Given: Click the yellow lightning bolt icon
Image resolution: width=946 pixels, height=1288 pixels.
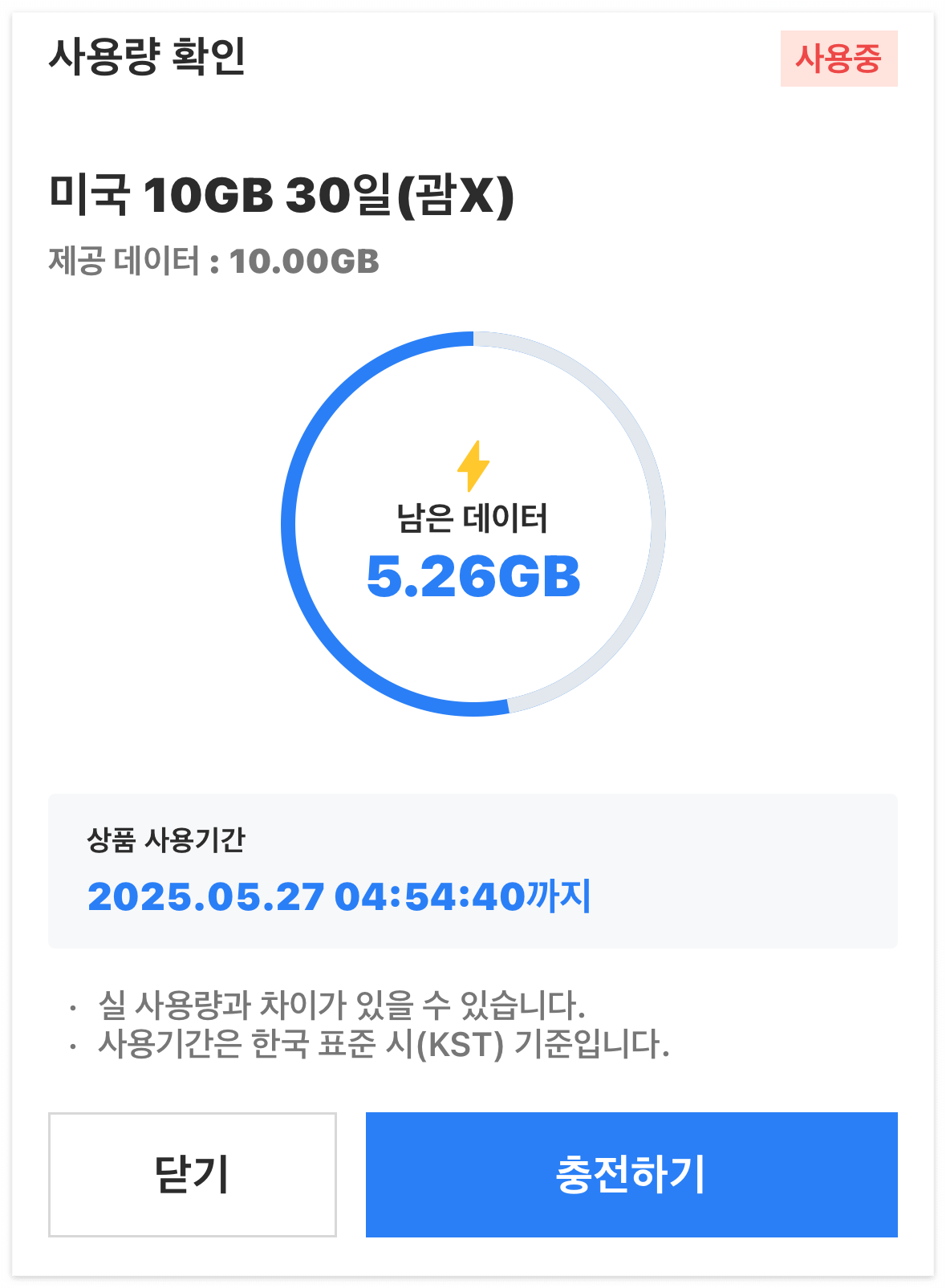Looking at the screenshot, I should pos(473,465).
